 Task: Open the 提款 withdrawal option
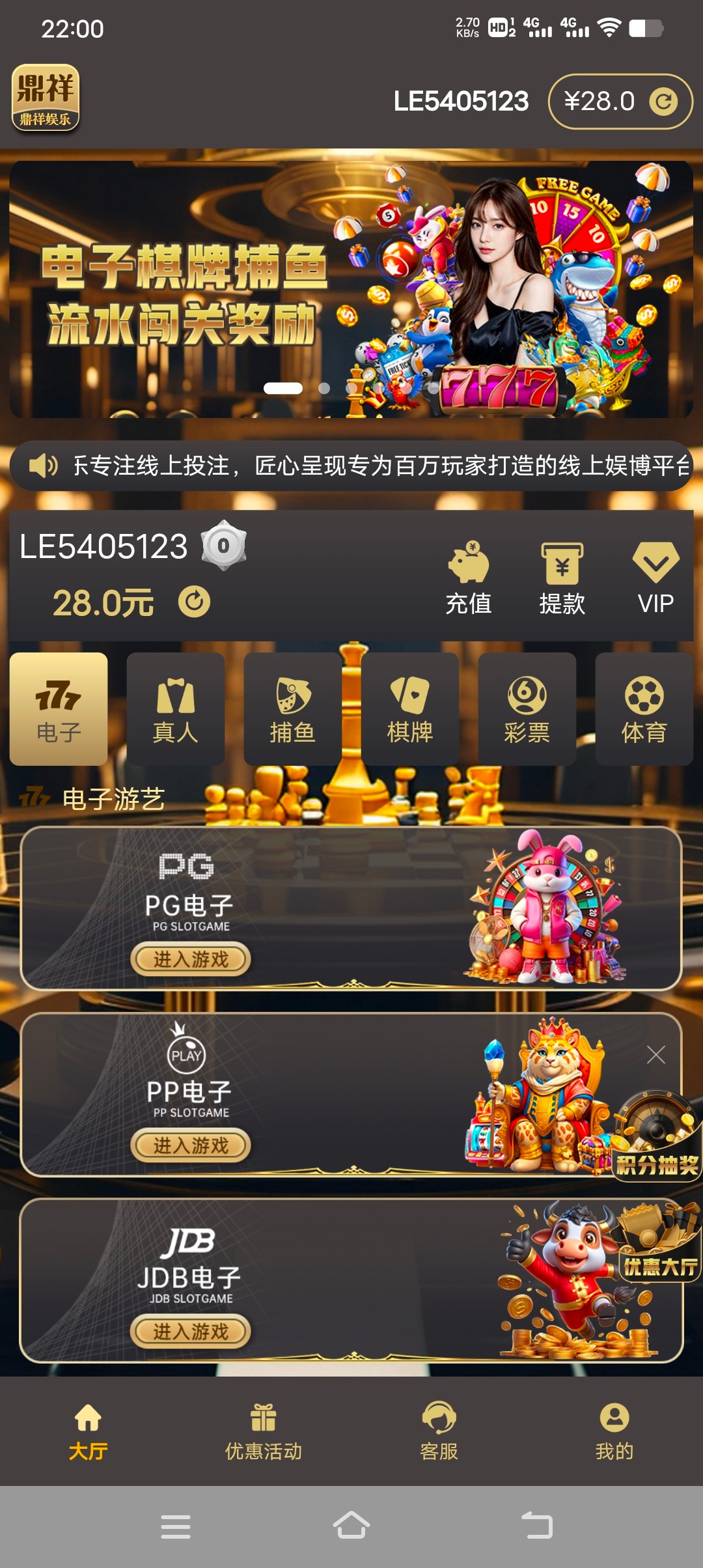coord(562,578)
